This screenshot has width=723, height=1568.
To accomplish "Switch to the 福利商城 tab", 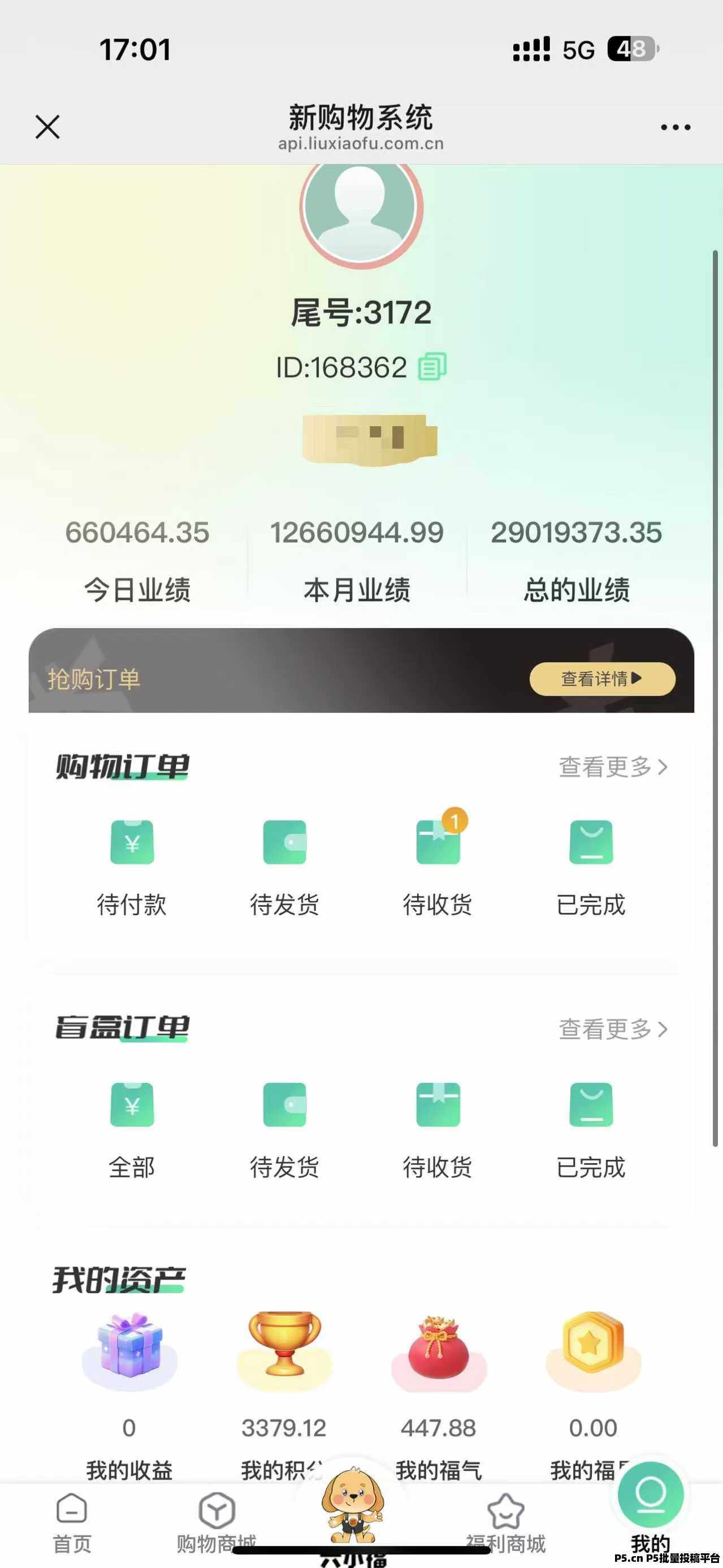I will coord(506,1522).
